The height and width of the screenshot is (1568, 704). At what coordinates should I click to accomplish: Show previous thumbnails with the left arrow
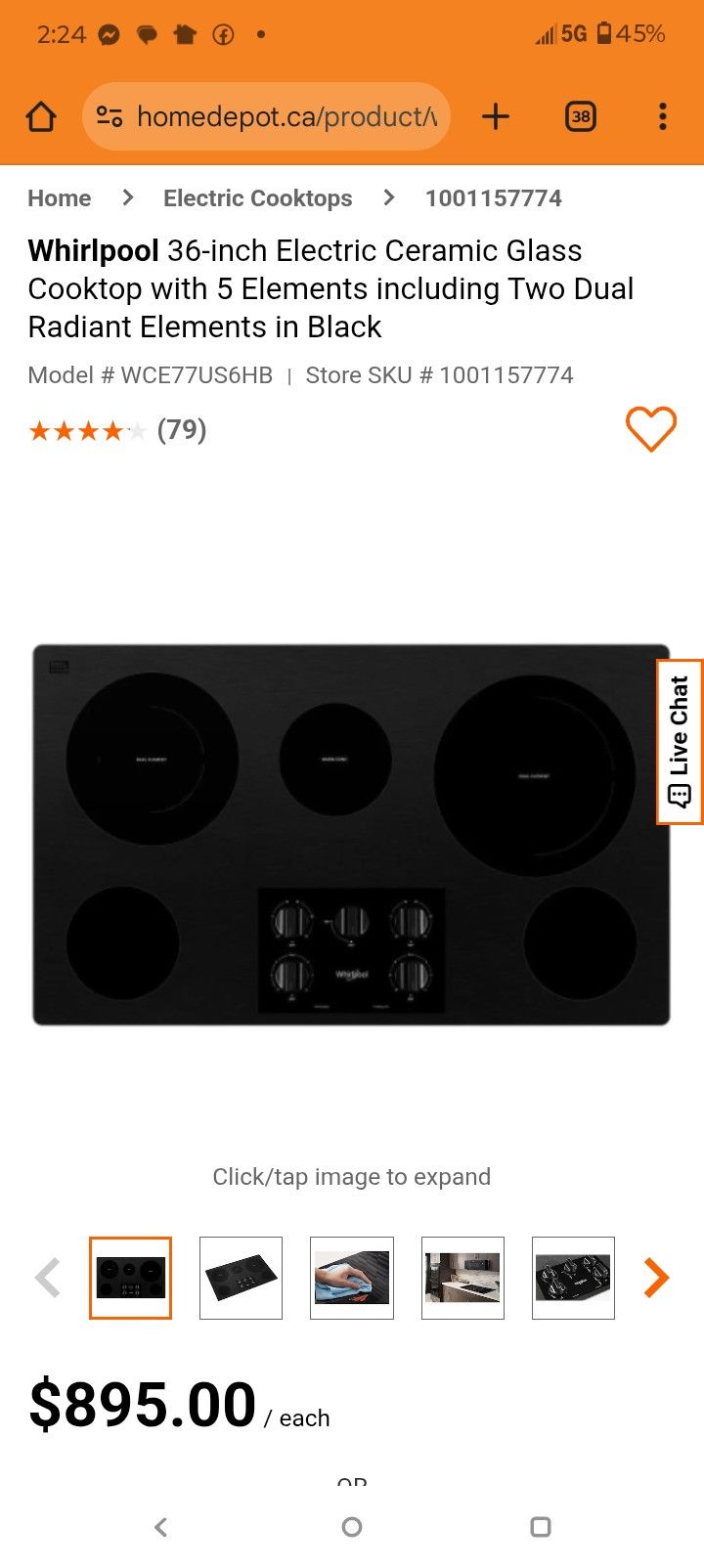(48, 1278)
